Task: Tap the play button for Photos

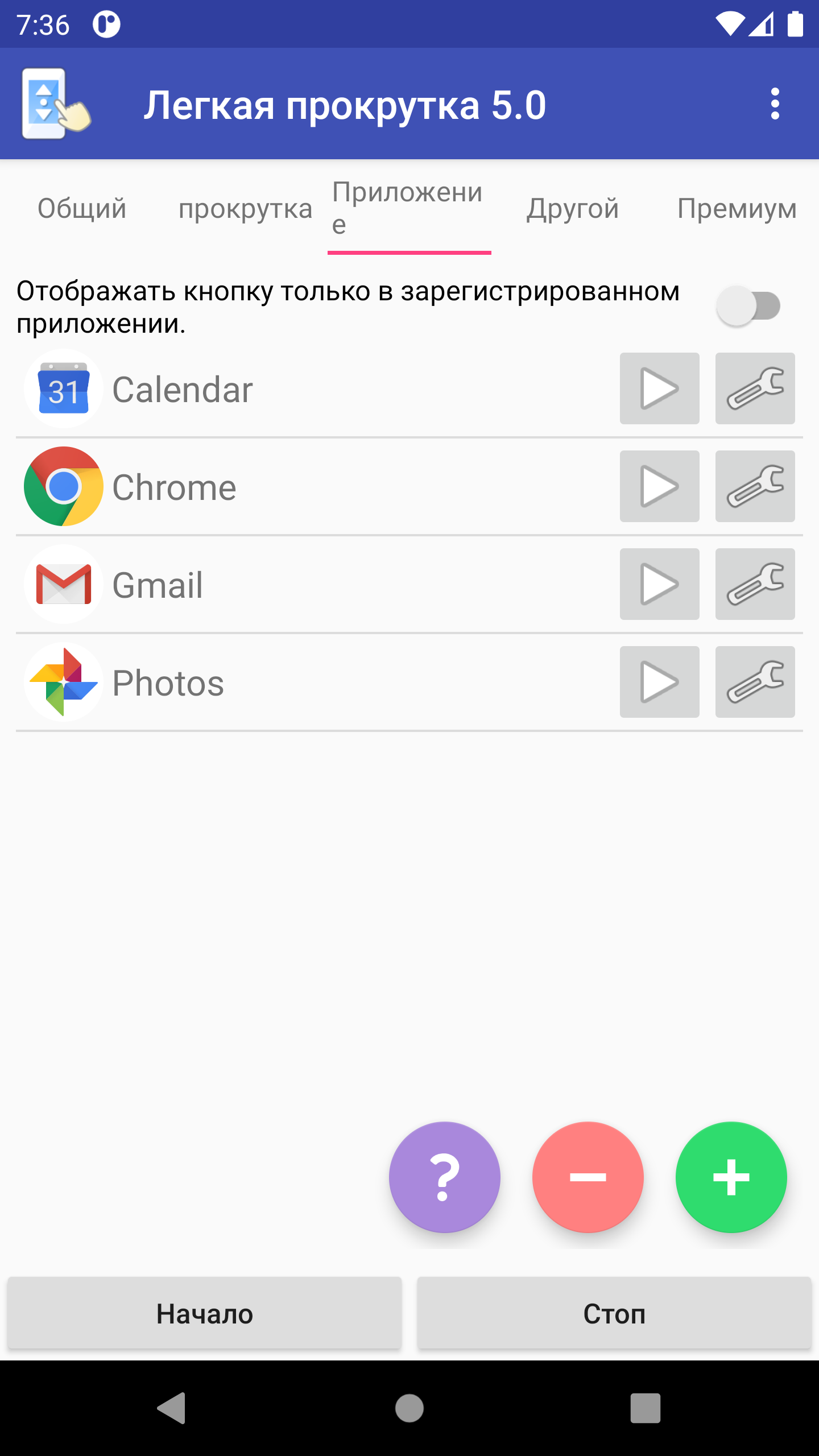Action: click(x=659, y=682)
